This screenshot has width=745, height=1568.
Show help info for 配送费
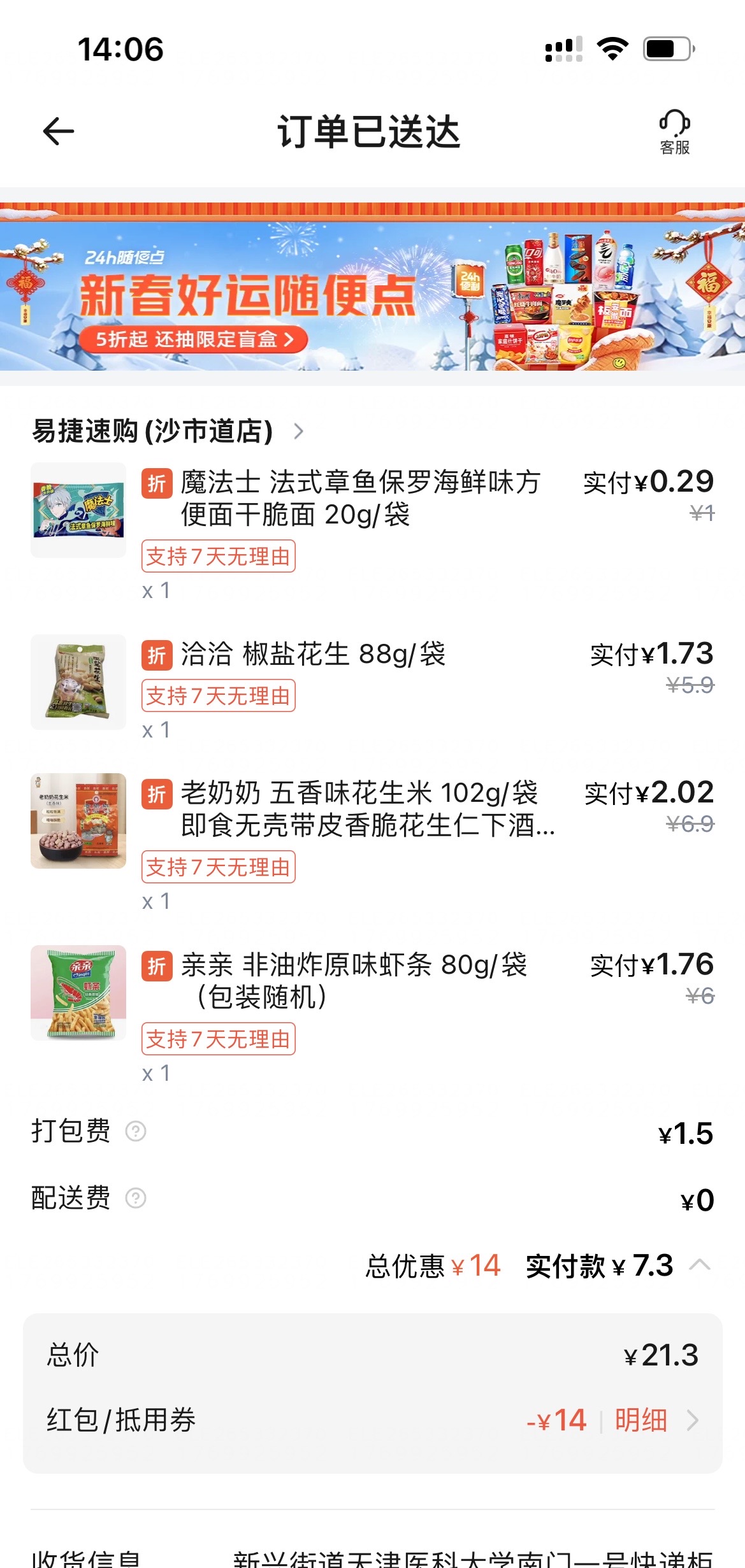coord(136,1198)
